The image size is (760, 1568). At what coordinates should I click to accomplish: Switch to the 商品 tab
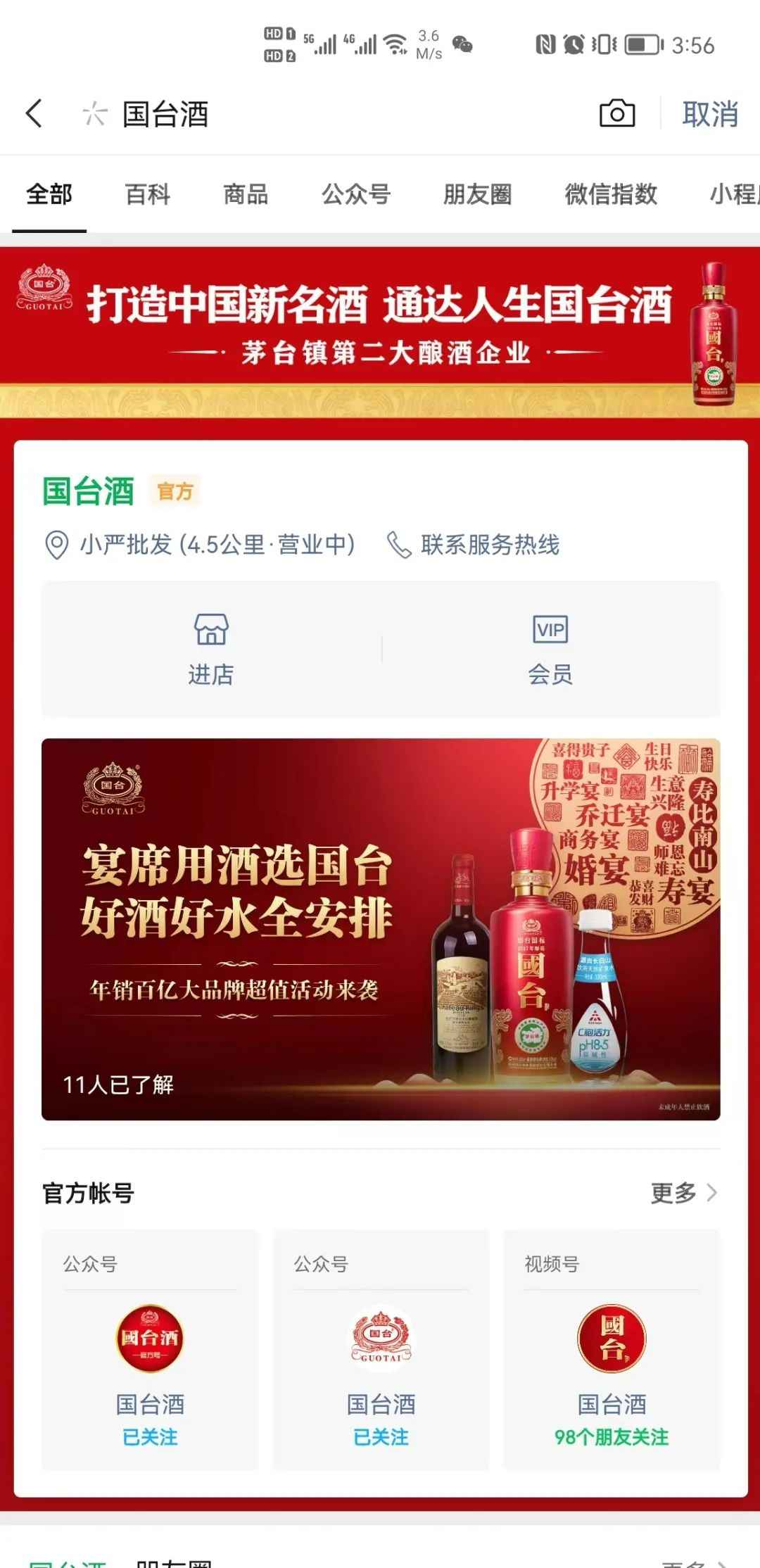246,194
